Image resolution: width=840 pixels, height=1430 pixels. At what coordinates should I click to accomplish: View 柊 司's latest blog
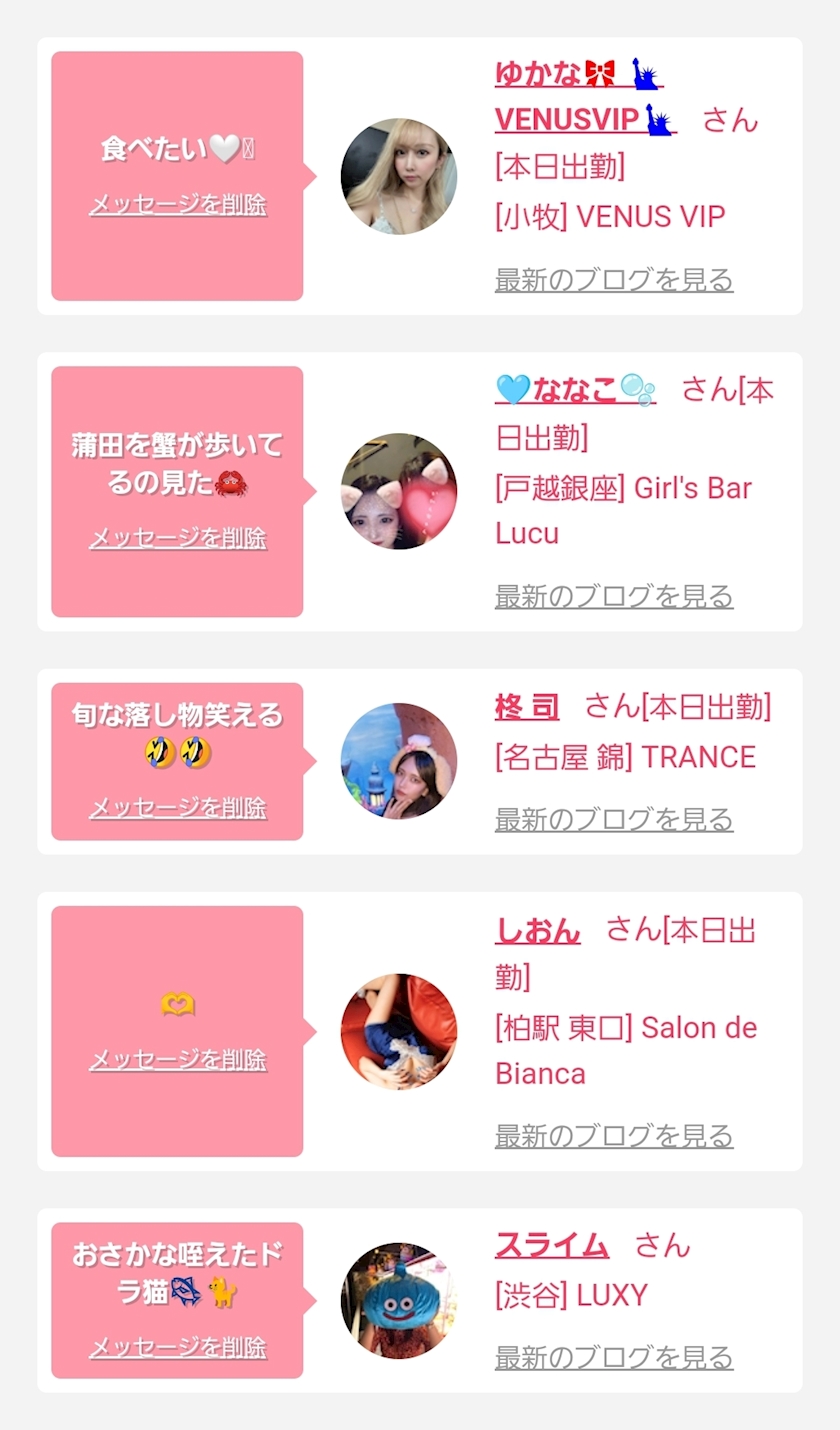click(x=614, y=820)
